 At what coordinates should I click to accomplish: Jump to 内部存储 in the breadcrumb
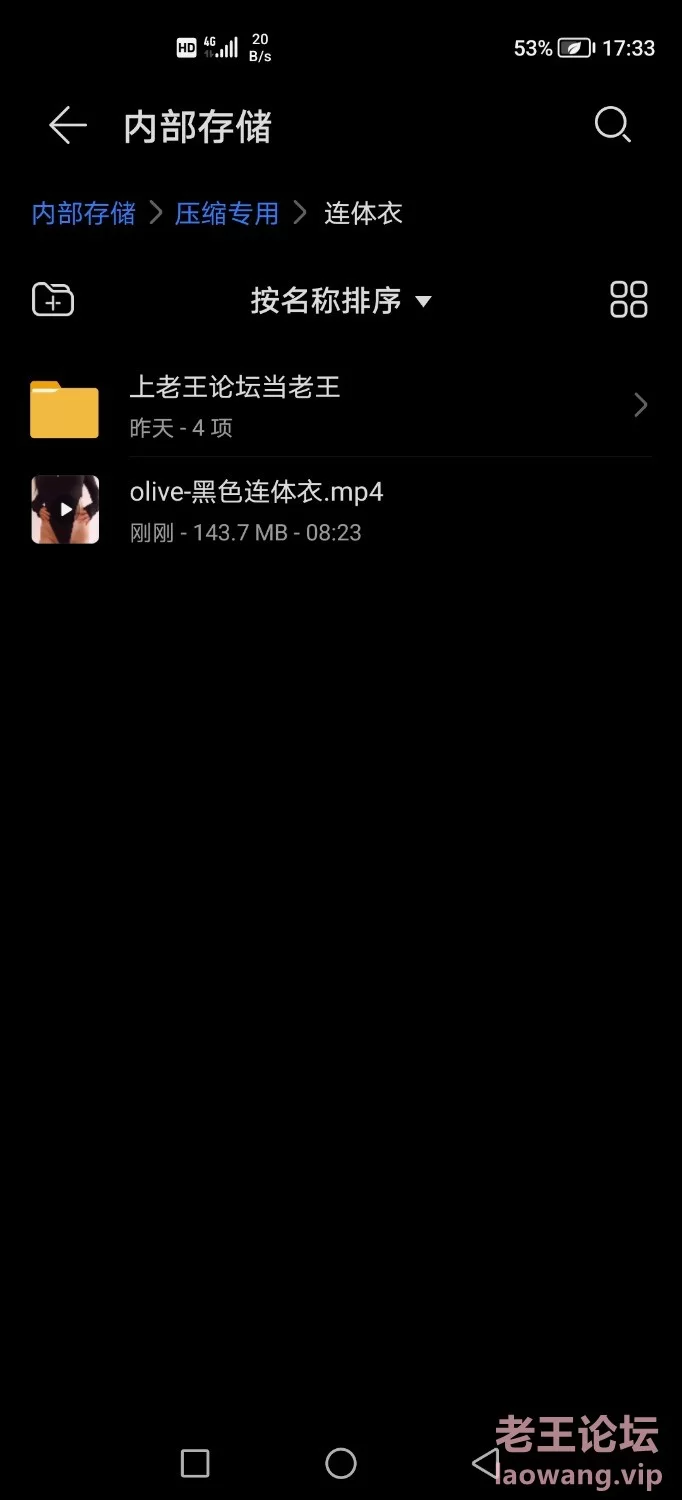tap(83, 213)
